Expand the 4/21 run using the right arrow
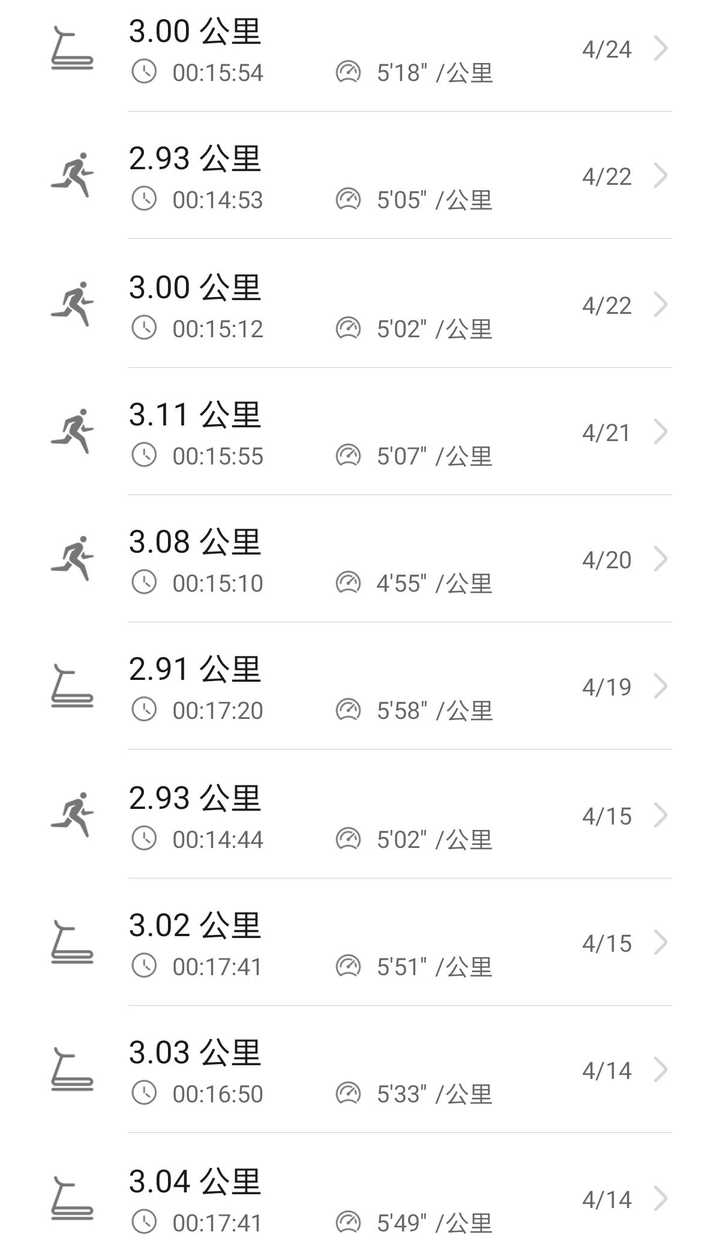 coord(661,431)
